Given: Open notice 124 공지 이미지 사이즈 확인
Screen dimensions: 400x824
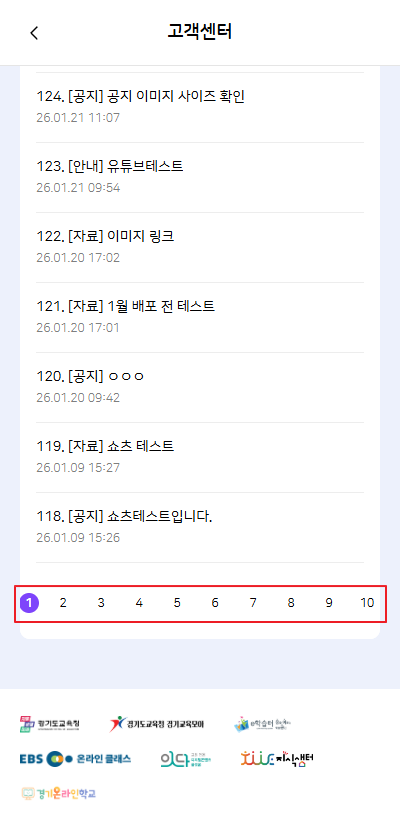Looking at the screenshot, I should pos(200,108).
